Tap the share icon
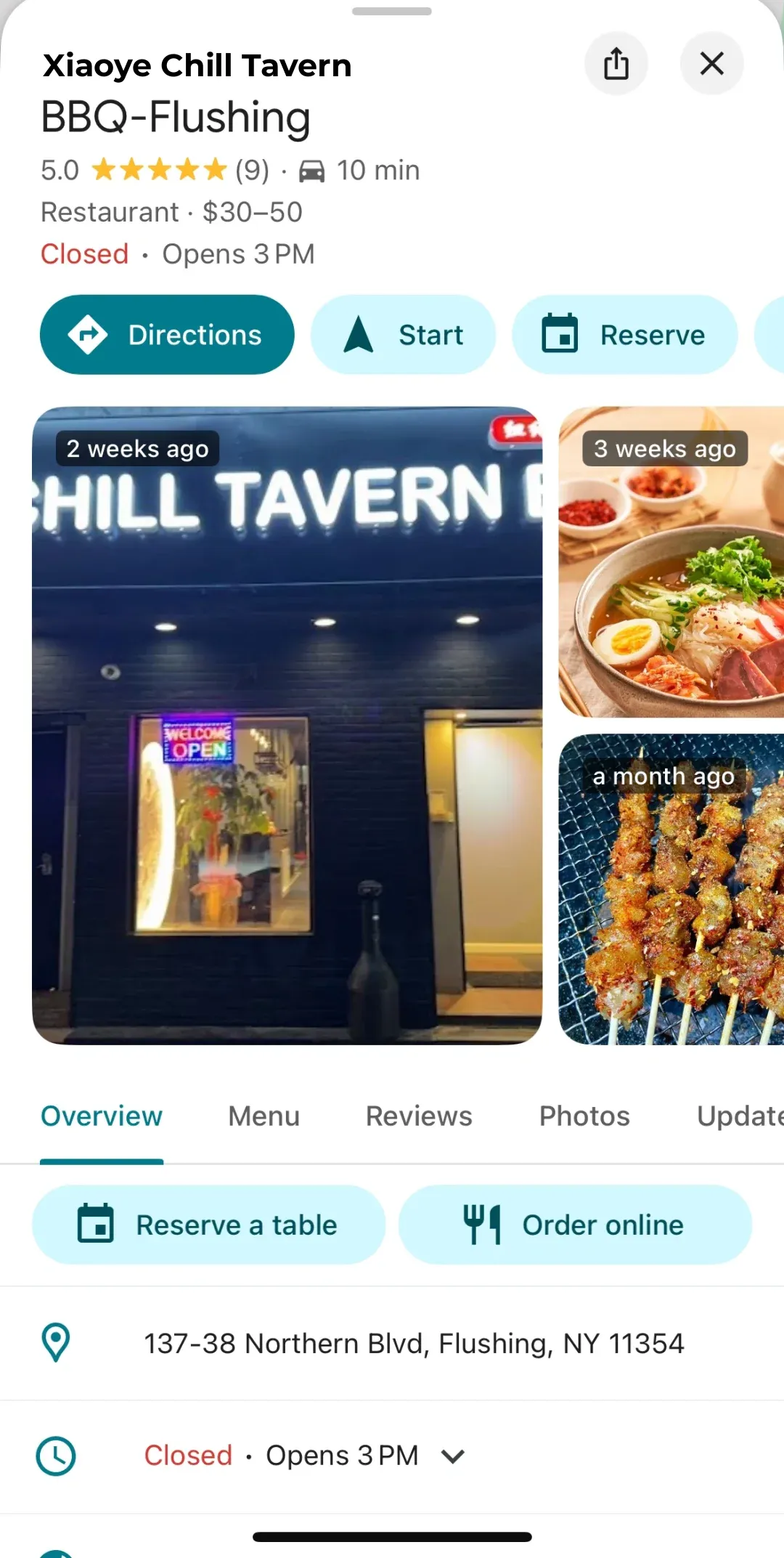Image resolution: width=784 pixels, height=1558 pixels. tap(616, 63)
